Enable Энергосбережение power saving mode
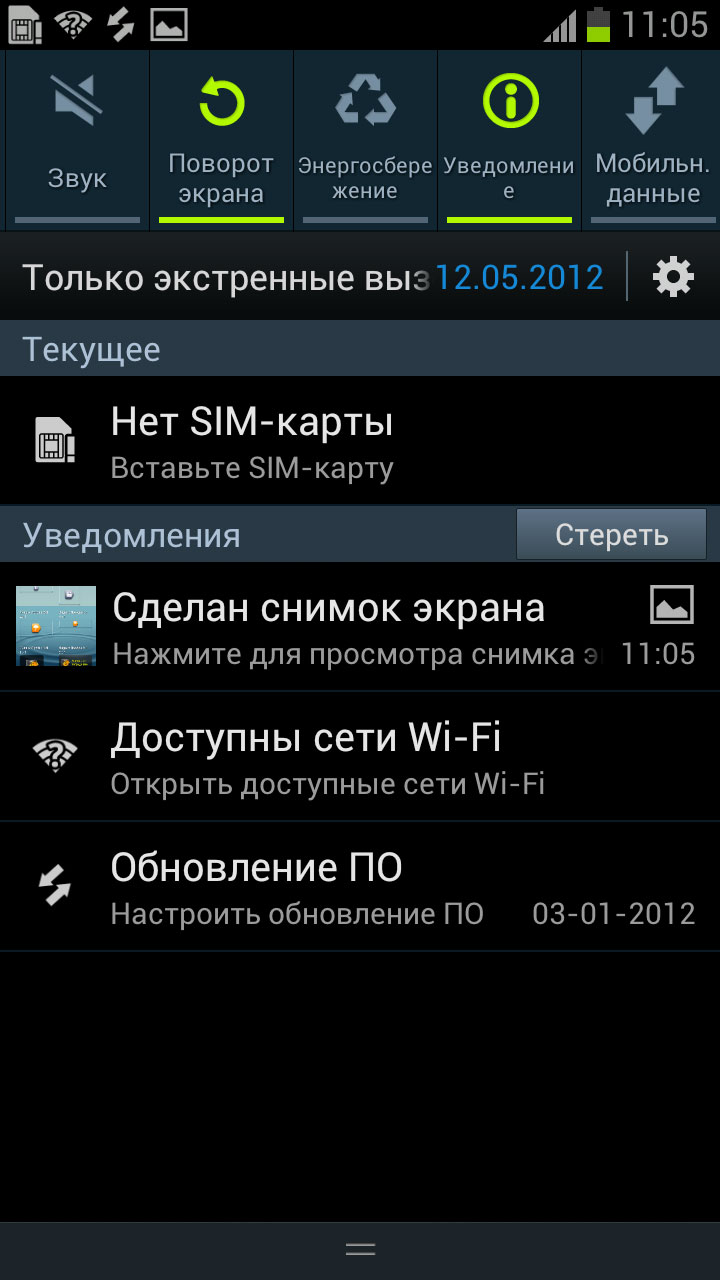720x1280 pixels. coord(365,141)
